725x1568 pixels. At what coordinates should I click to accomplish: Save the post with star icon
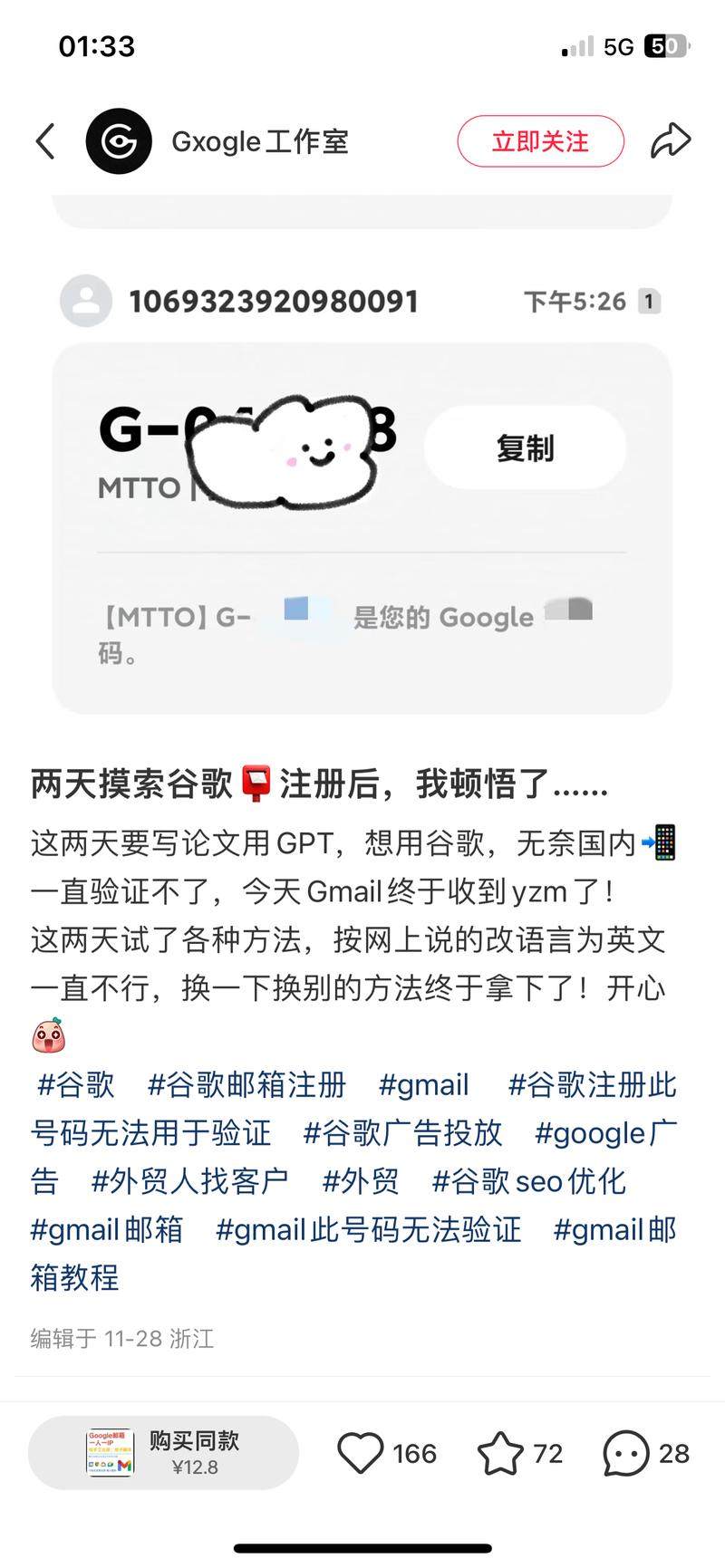coord(500,1453)
